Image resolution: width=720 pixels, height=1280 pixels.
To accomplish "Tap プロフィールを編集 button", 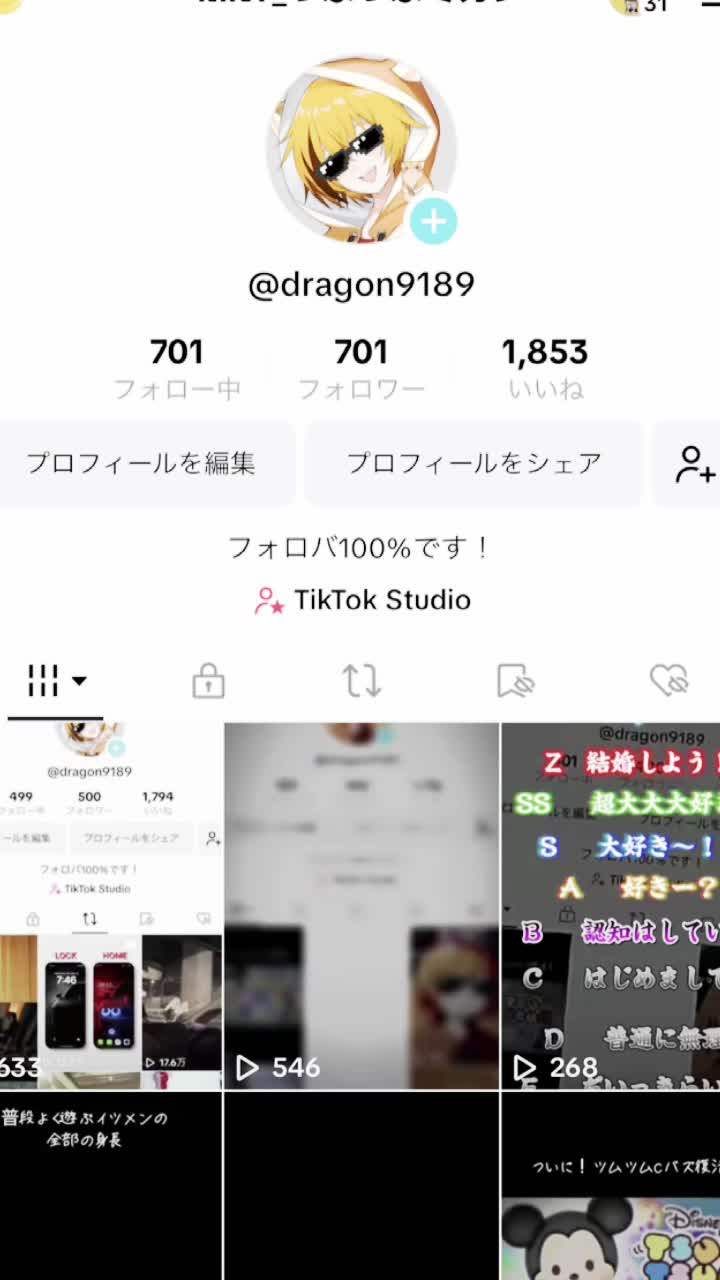I will click(x=141, y=463).
